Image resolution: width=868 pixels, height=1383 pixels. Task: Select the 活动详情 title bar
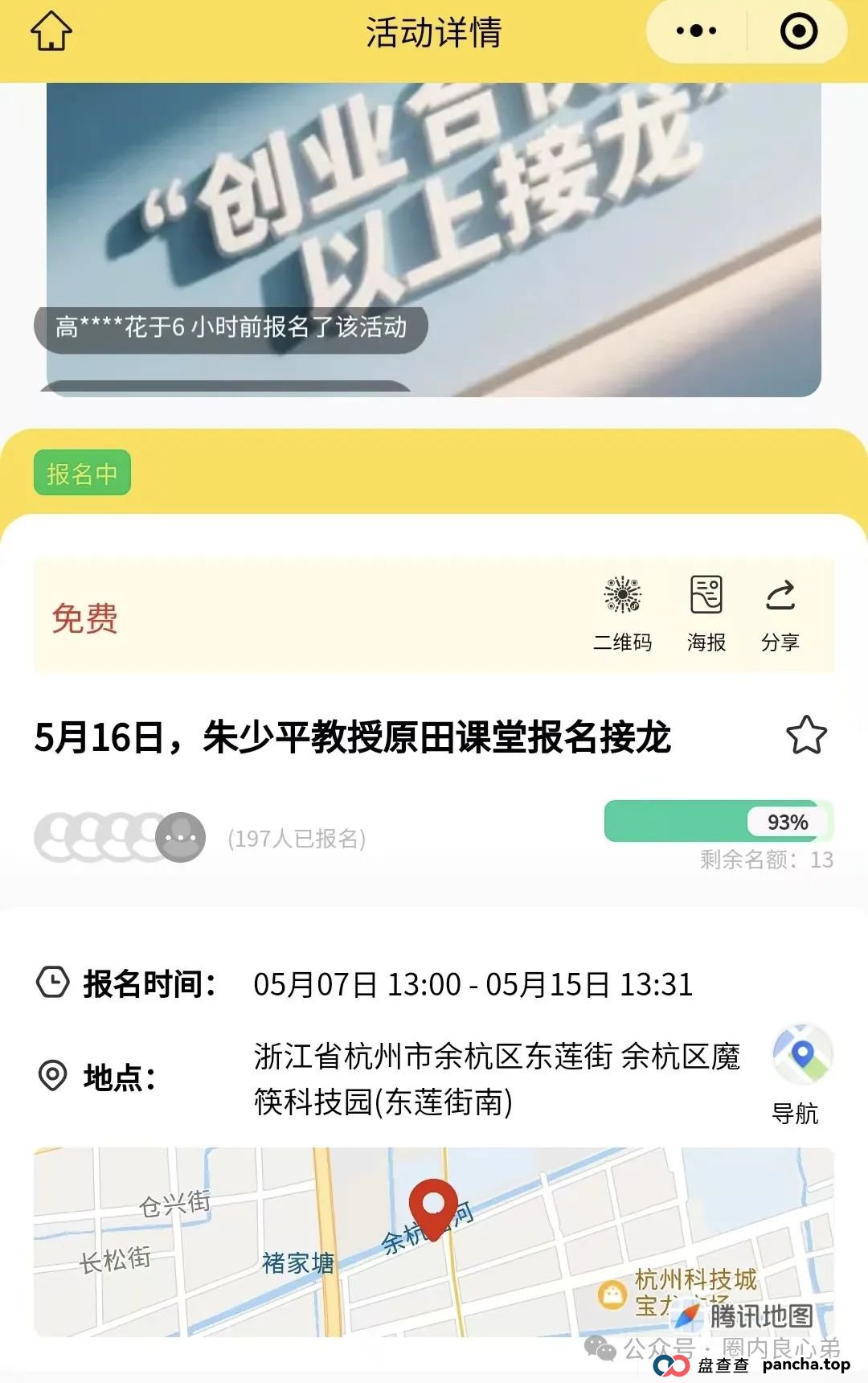[x=434, y=32]
